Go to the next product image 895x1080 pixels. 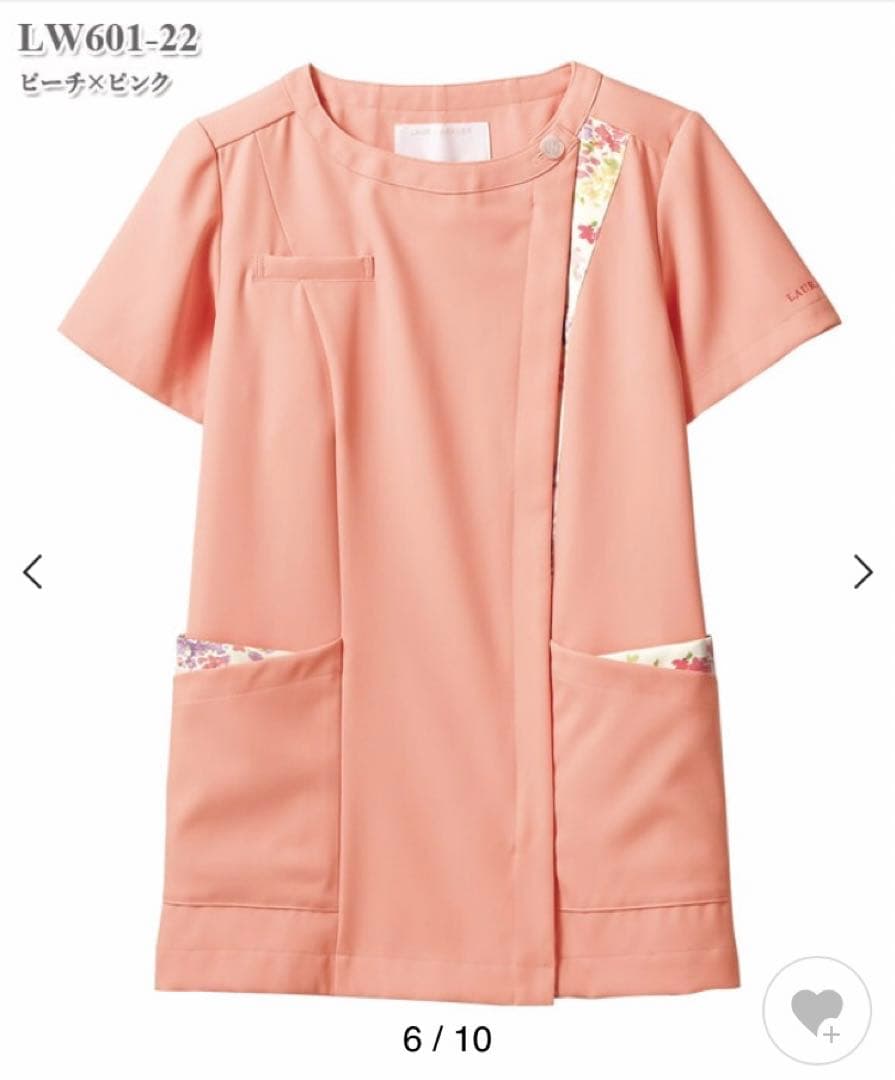pos(863,571)
